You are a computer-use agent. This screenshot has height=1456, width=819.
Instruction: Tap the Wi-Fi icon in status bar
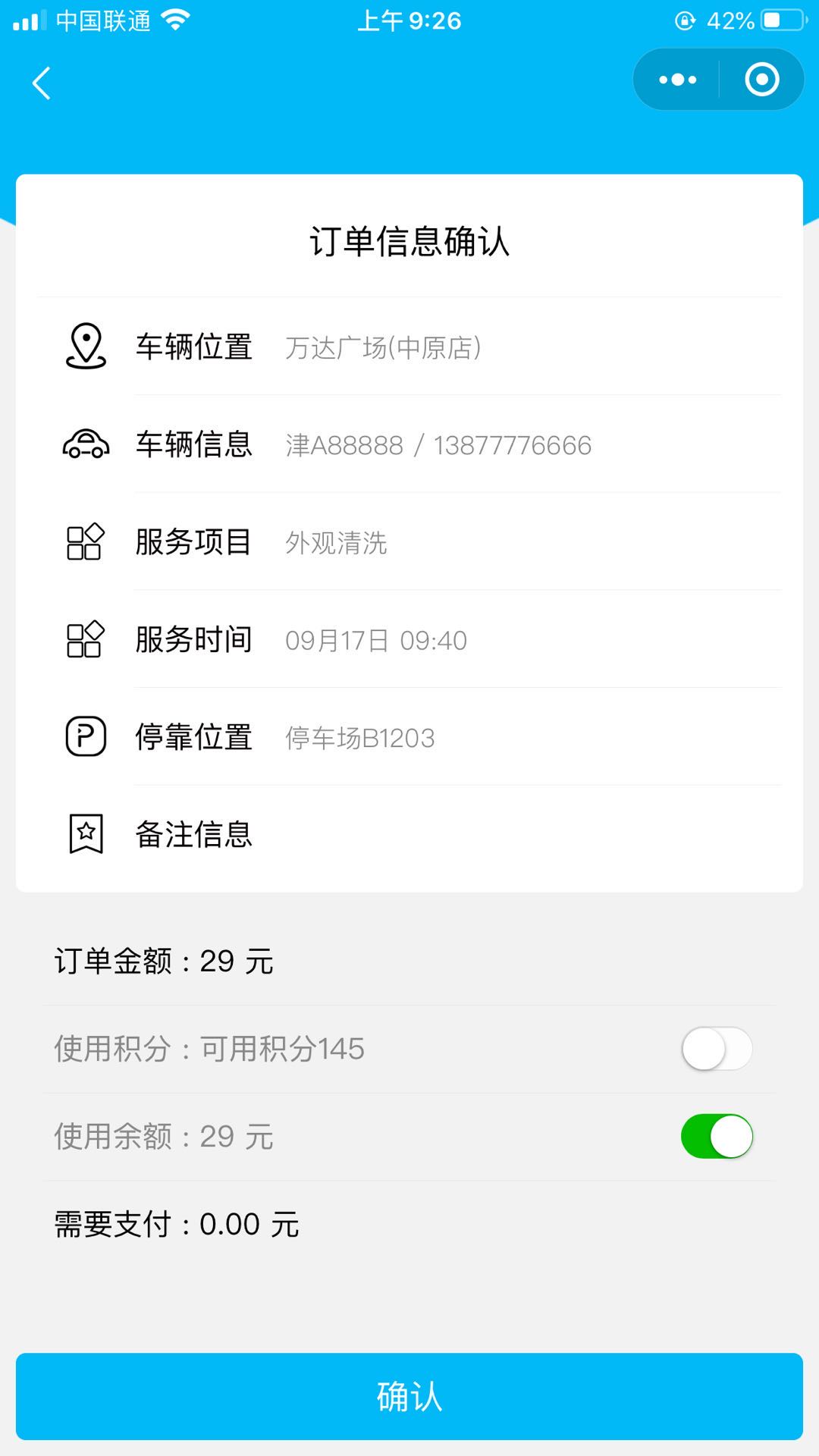pyautogui.click(x=176, y=20)
